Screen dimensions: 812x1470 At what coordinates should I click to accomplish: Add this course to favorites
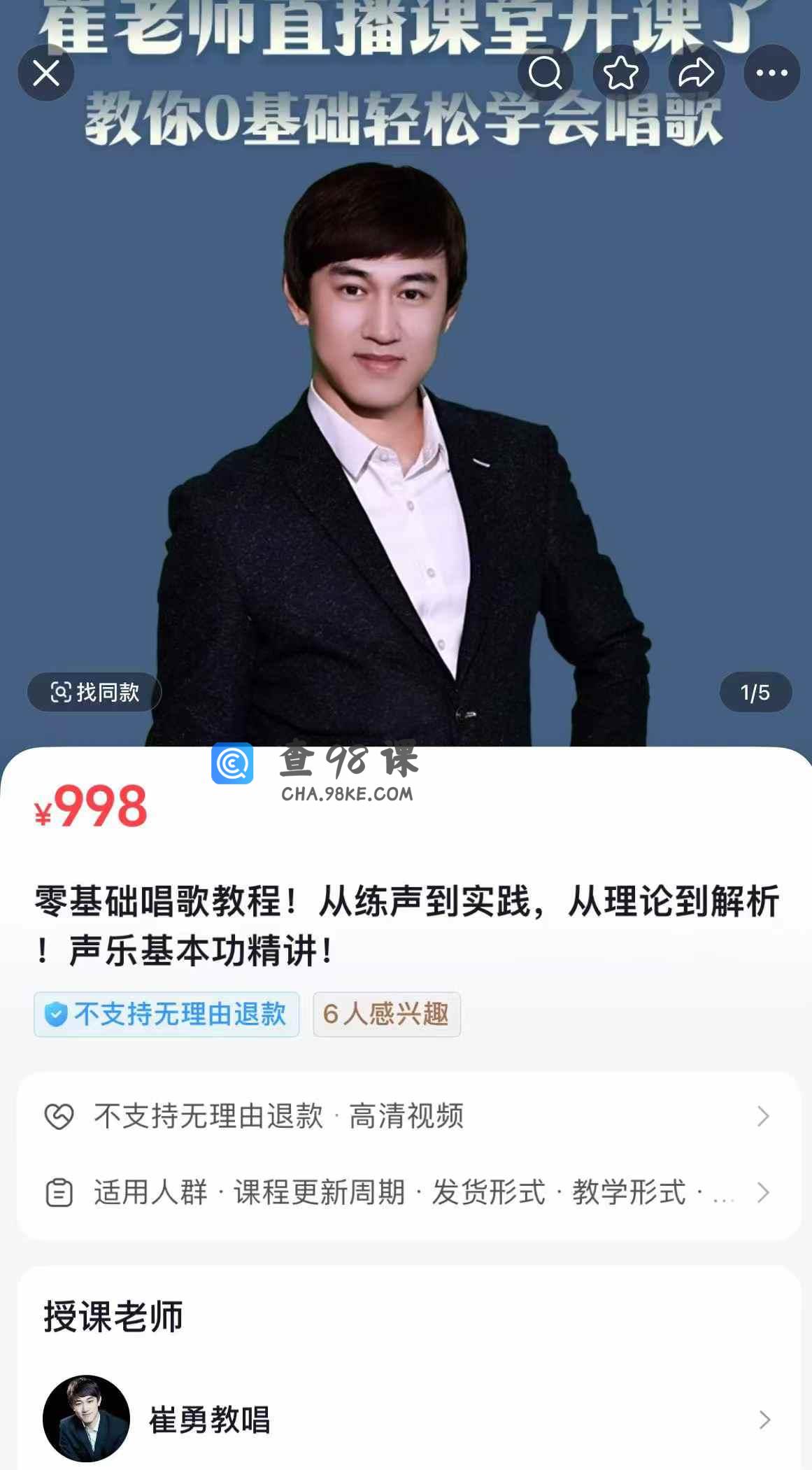pyautogui.click(x=620, y=73)
